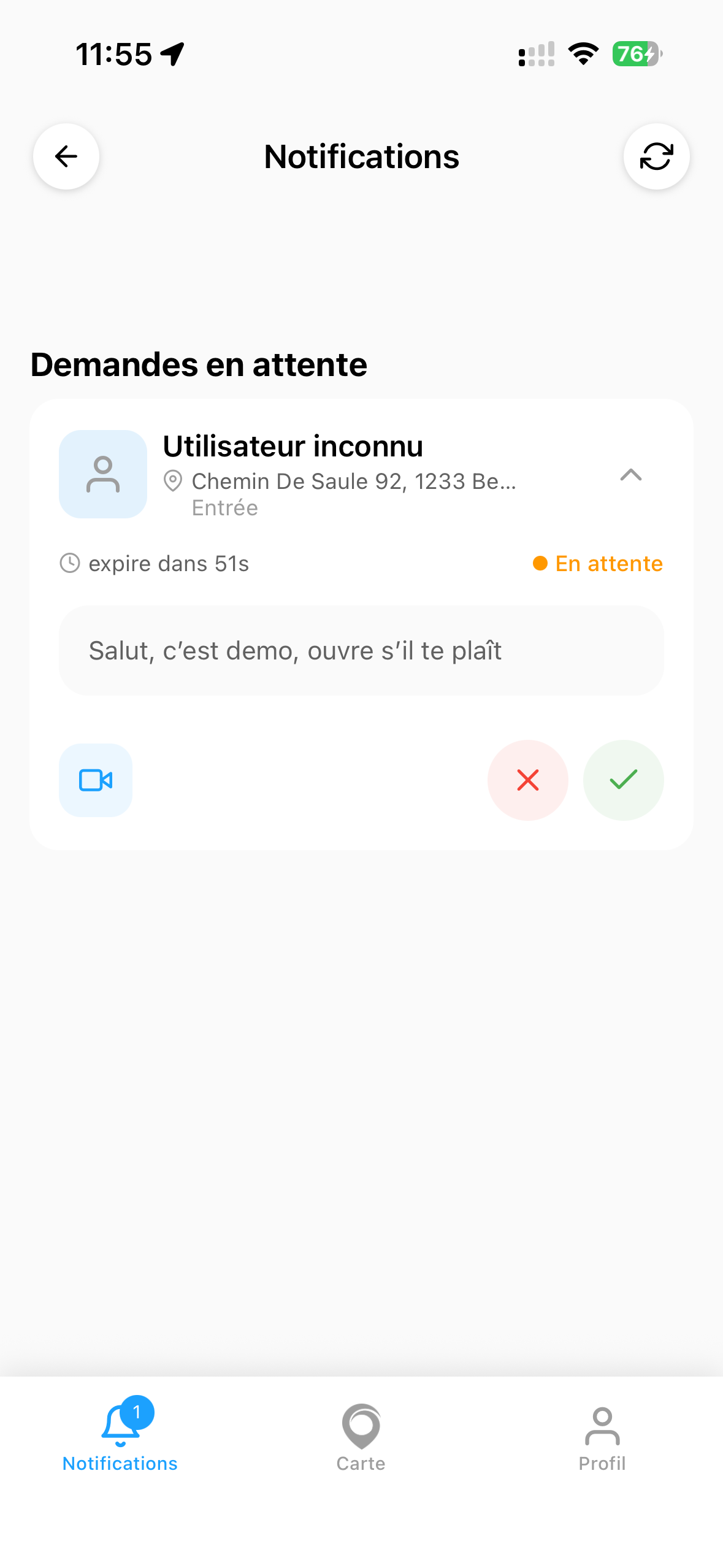Tap the GPS arrow next to the time

point(172,53)
